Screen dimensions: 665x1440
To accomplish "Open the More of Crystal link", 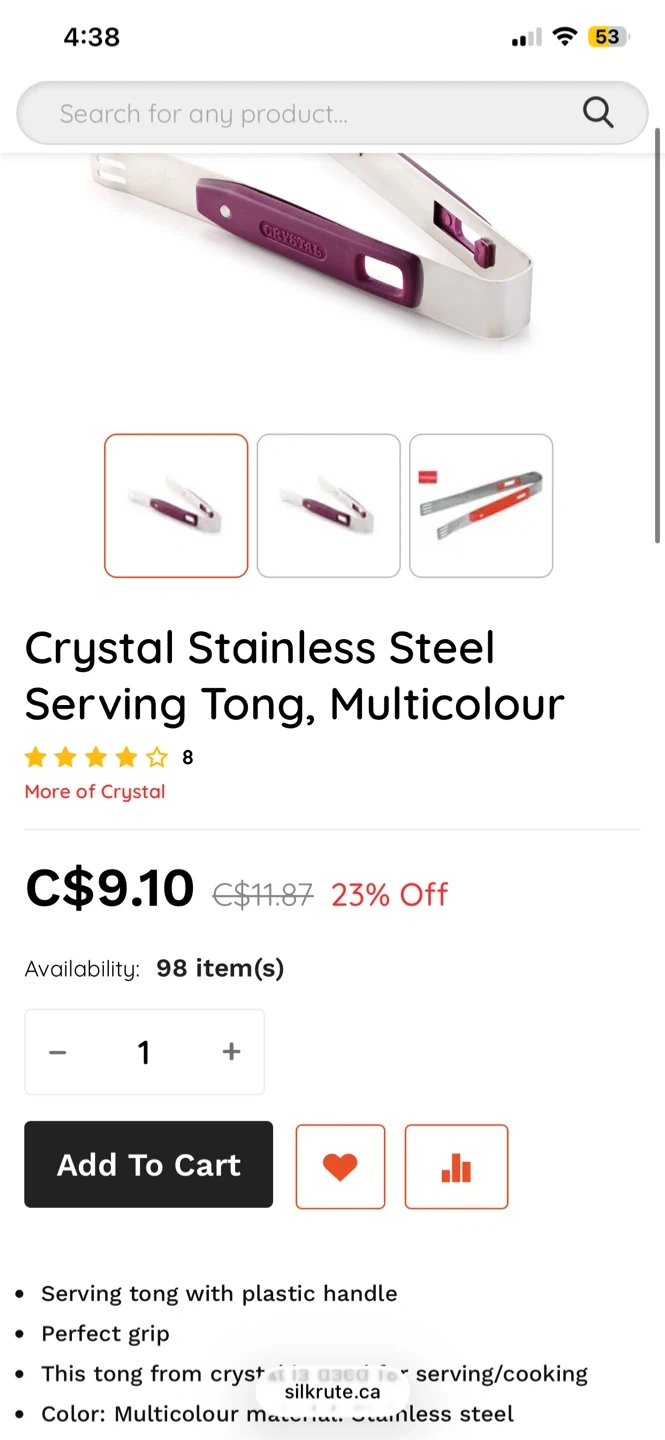I will pos(95,792).
